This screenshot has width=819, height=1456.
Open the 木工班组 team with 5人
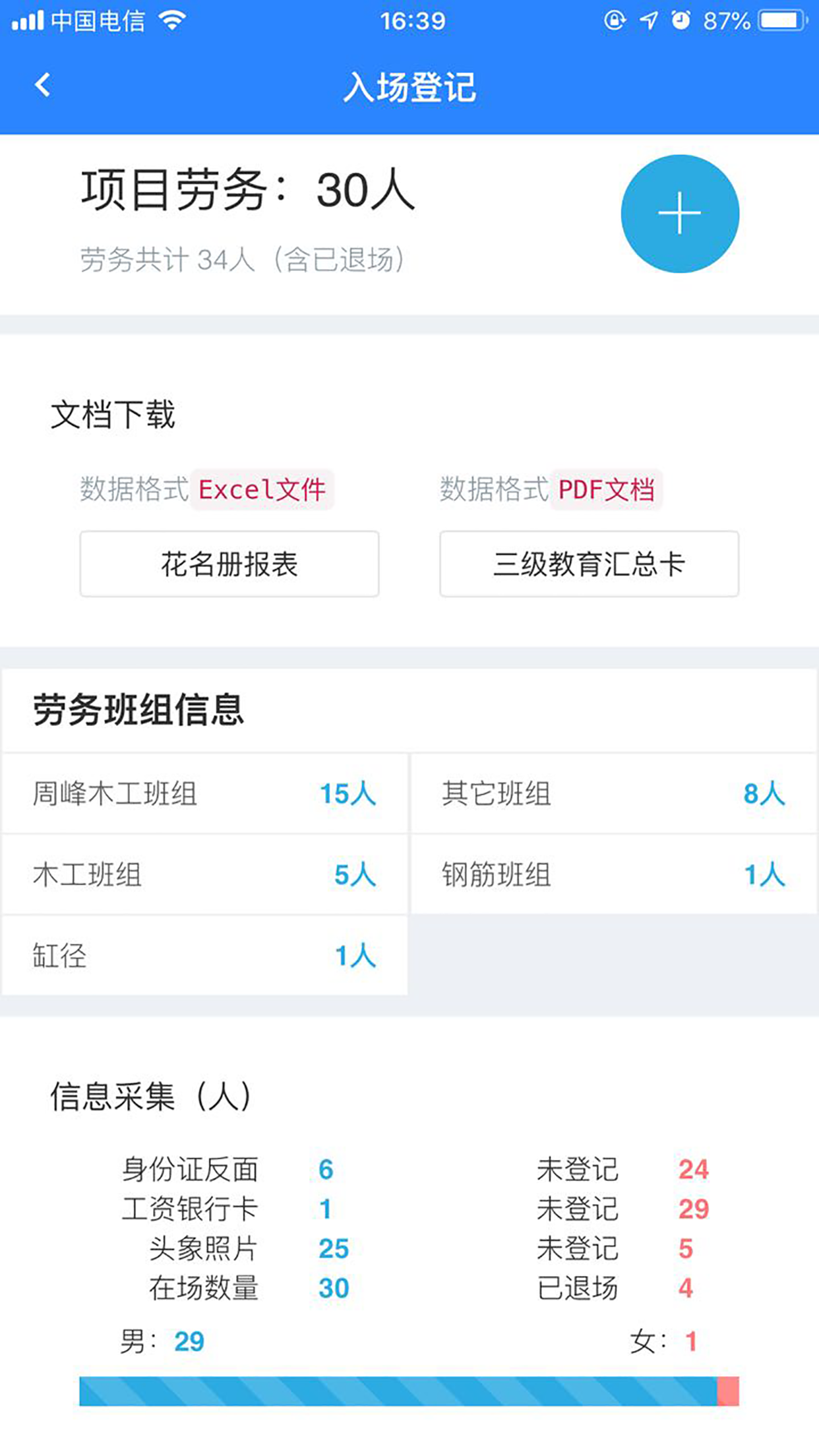pyautogui.click(x=205, y=875)
